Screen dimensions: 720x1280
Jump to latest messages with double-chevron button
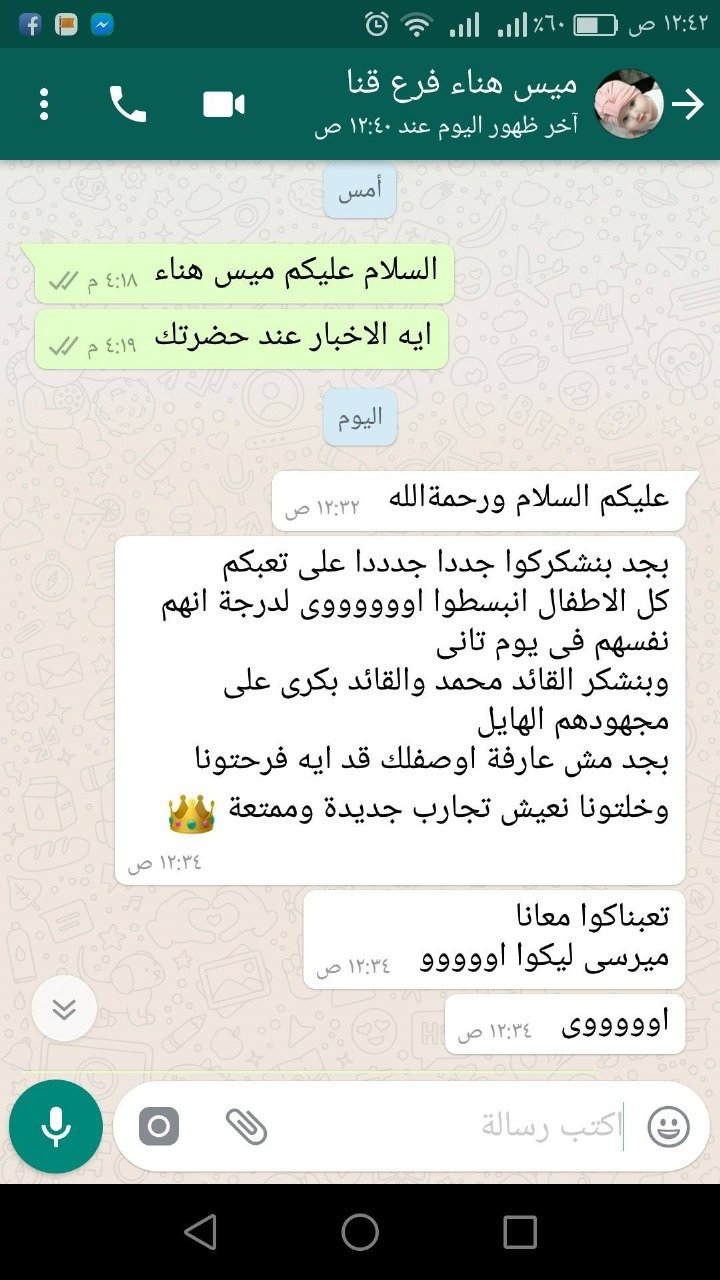pos(64,1009)
